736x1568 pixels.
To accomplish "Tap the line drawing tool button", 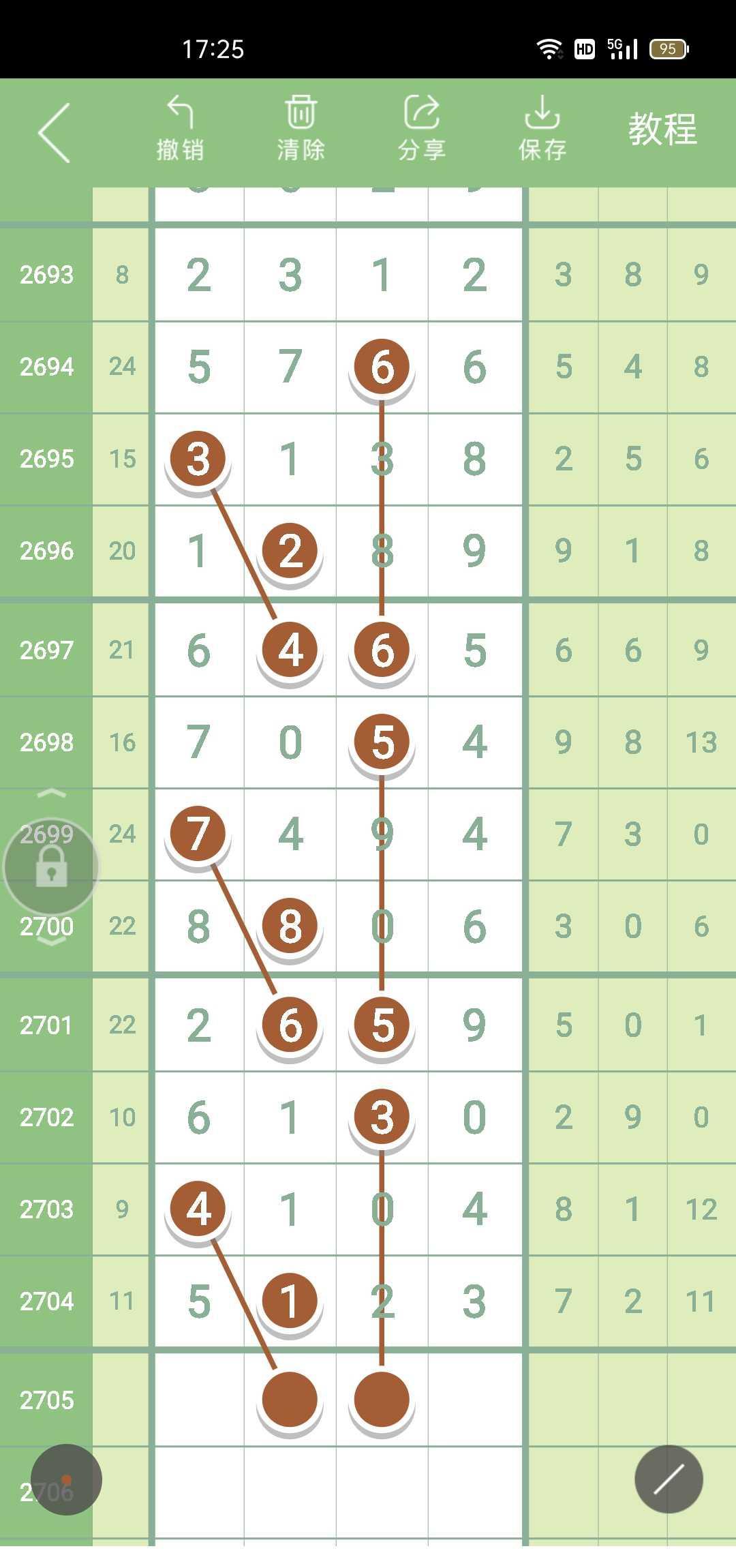I will click(669, 1479).
